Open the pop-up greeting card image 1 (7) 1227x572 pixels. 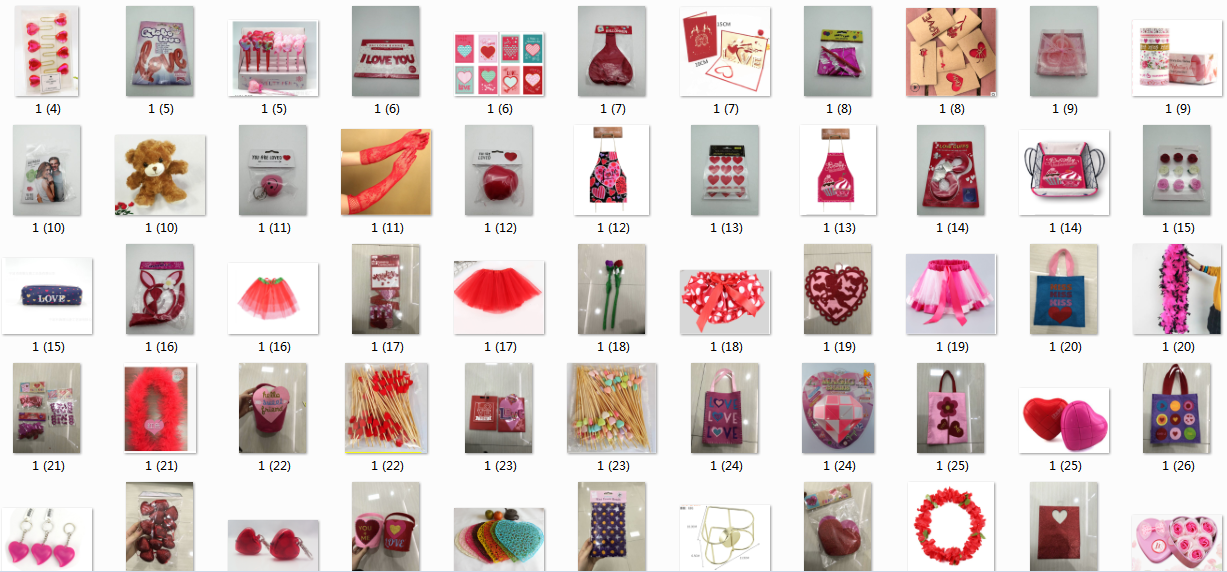[725, 51]
